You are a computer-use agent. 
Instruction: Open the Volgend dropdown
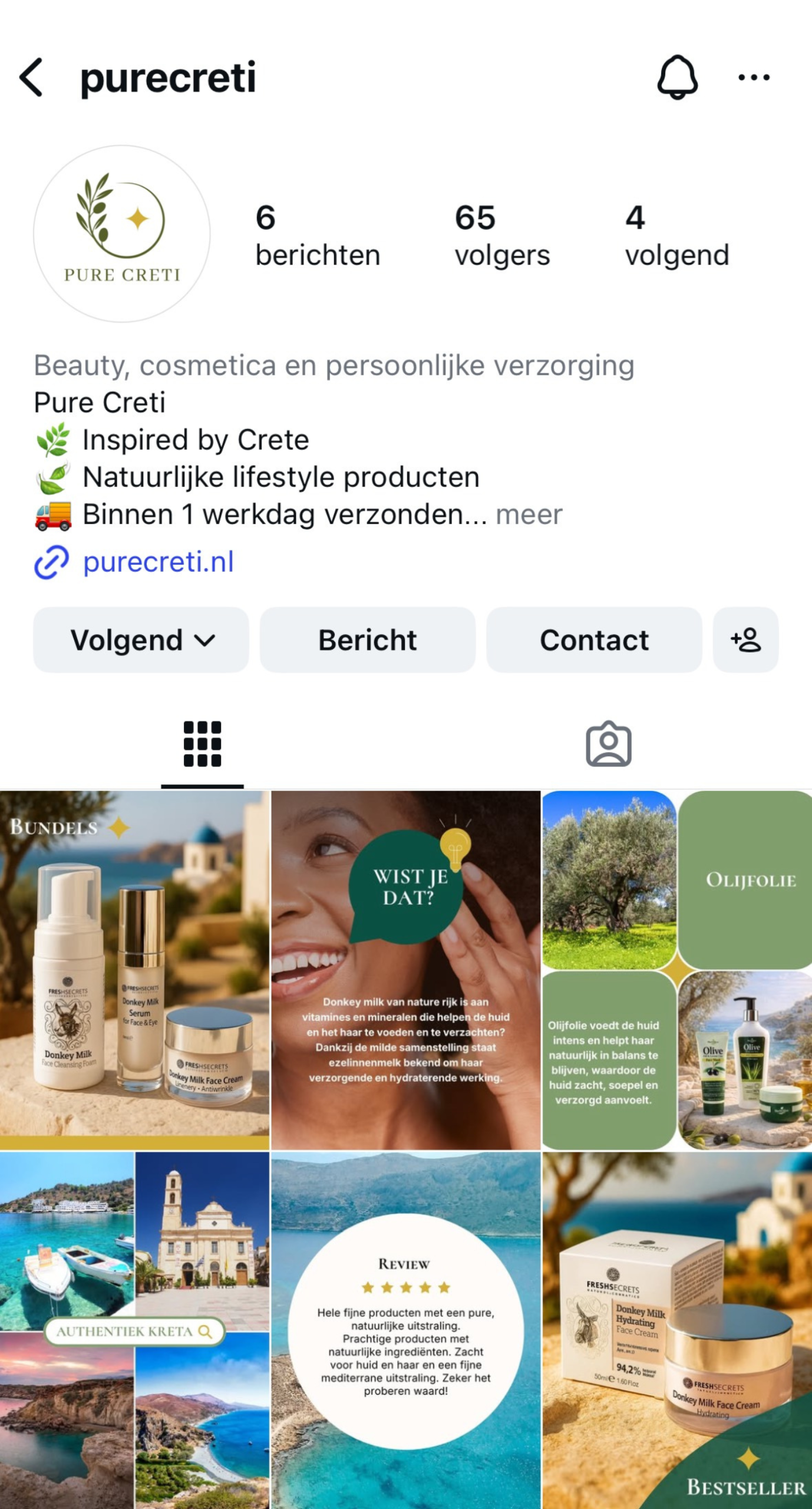click(141, 640)
